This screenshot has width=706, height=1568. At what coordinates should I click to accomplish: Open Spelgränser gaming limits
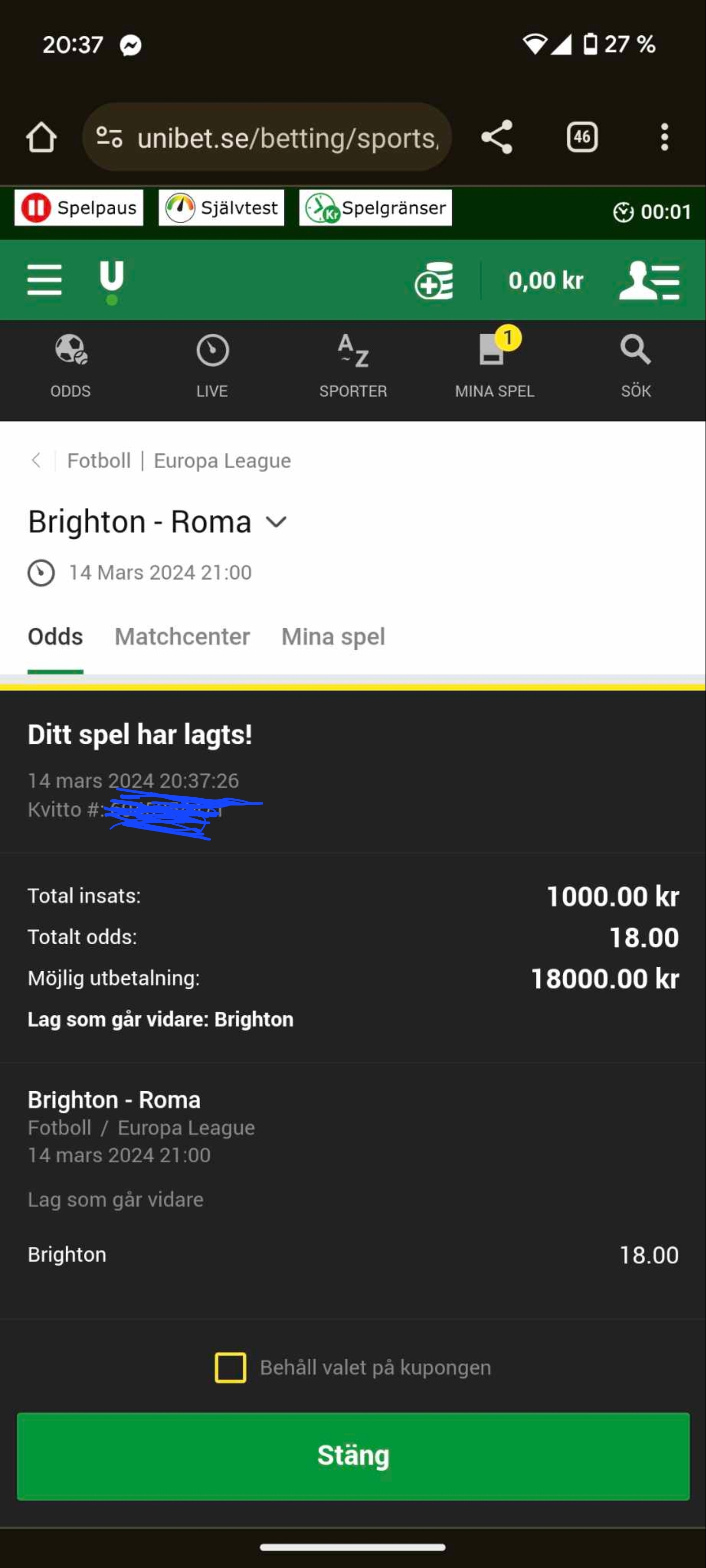pos(375,208)
